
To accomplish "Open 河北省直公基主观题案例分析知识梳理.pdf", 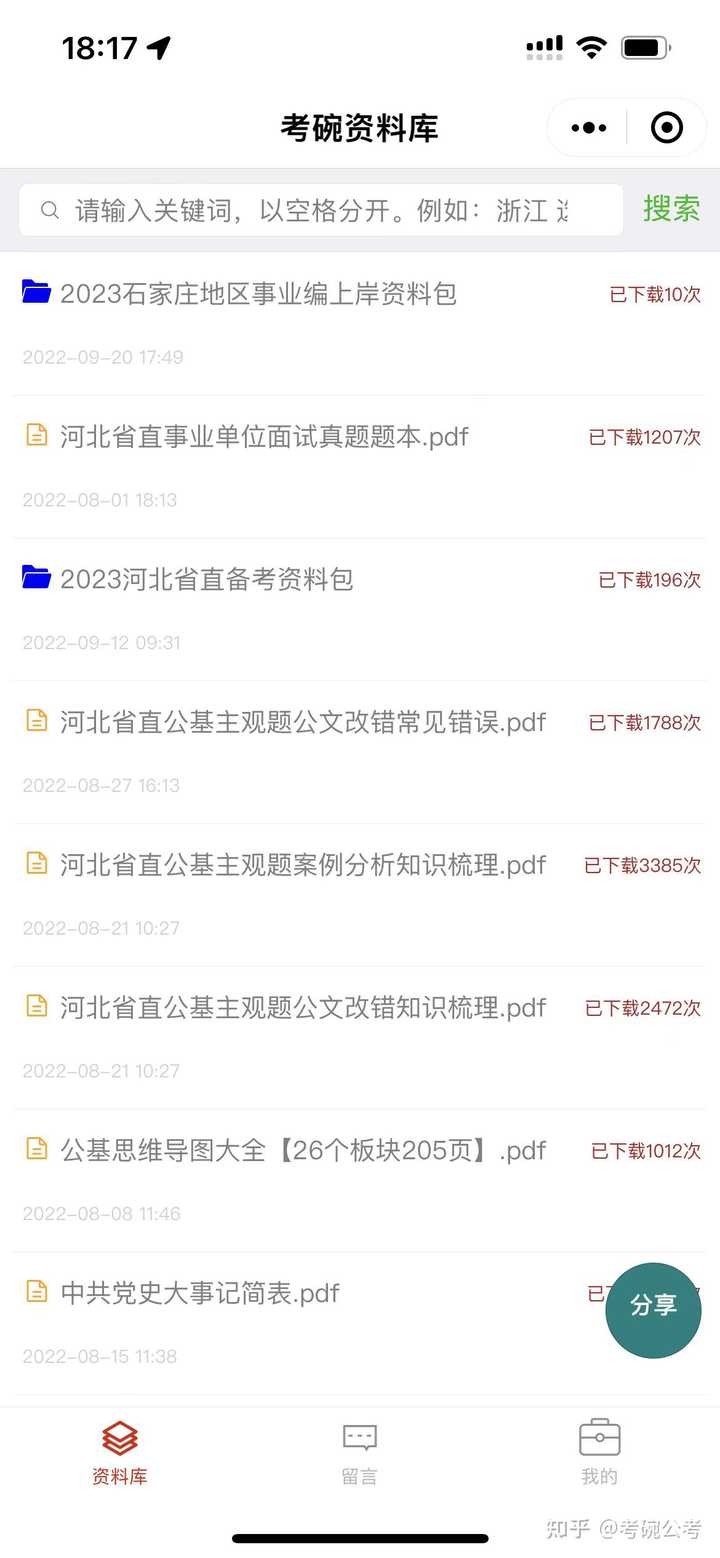I will click(302, 865).
